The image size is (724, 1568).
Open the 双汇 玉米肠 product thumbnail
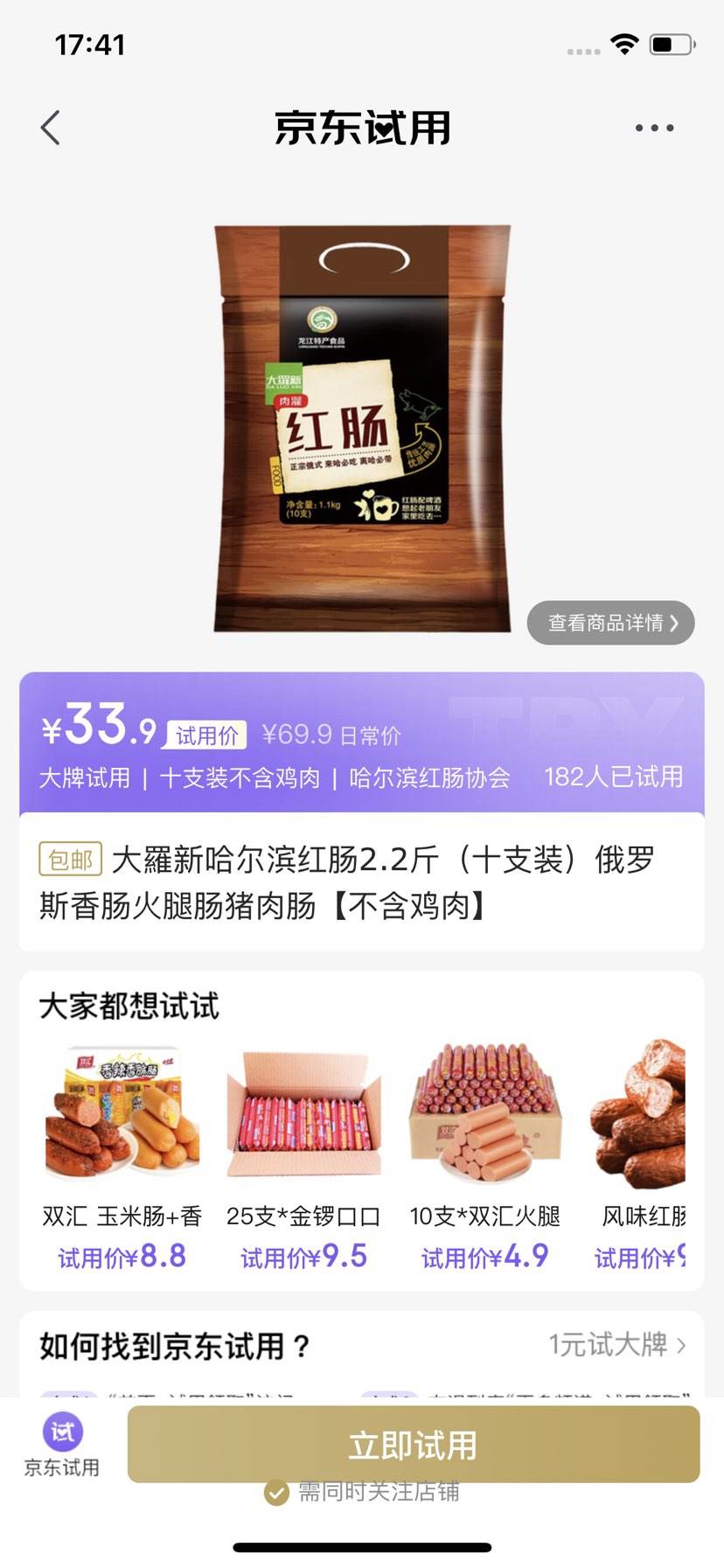point(120,1114)
